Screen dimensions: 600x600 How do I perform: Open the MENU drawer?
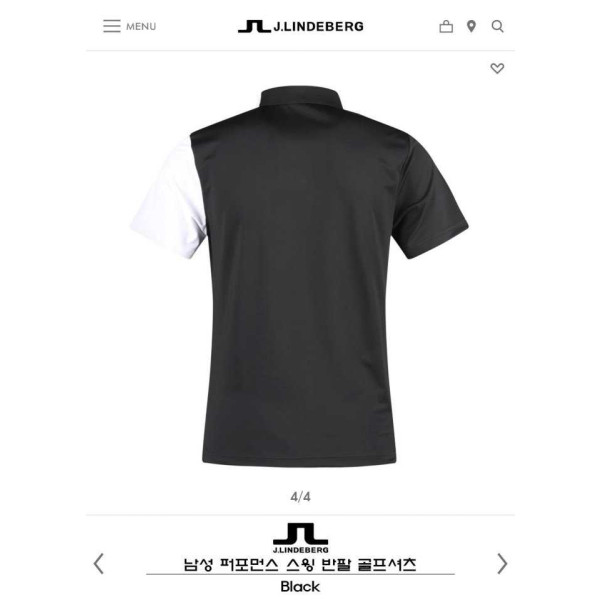click(x=129, y=26)
